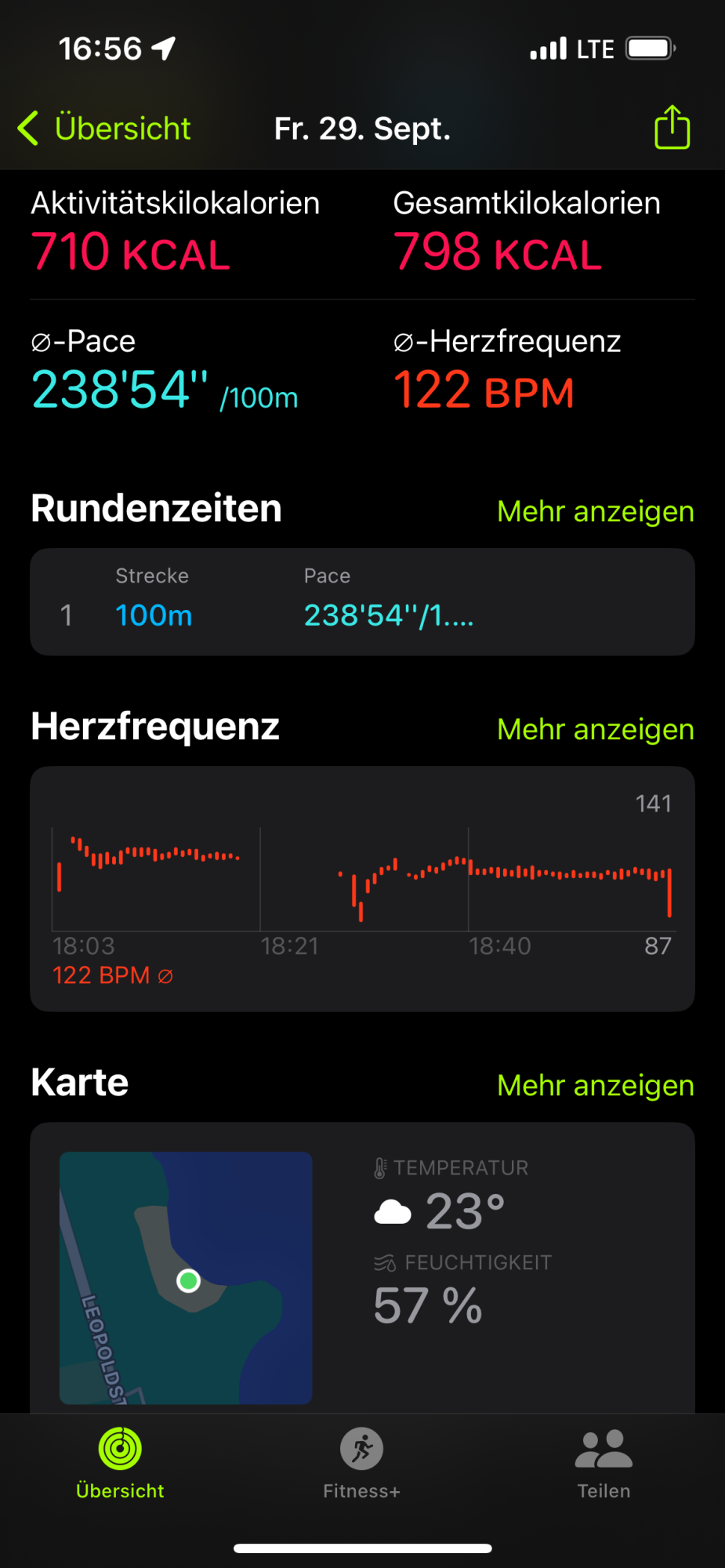Open the heart rate chart card
This screenshot has width=725, height=1568.
(x=362, y=888)
